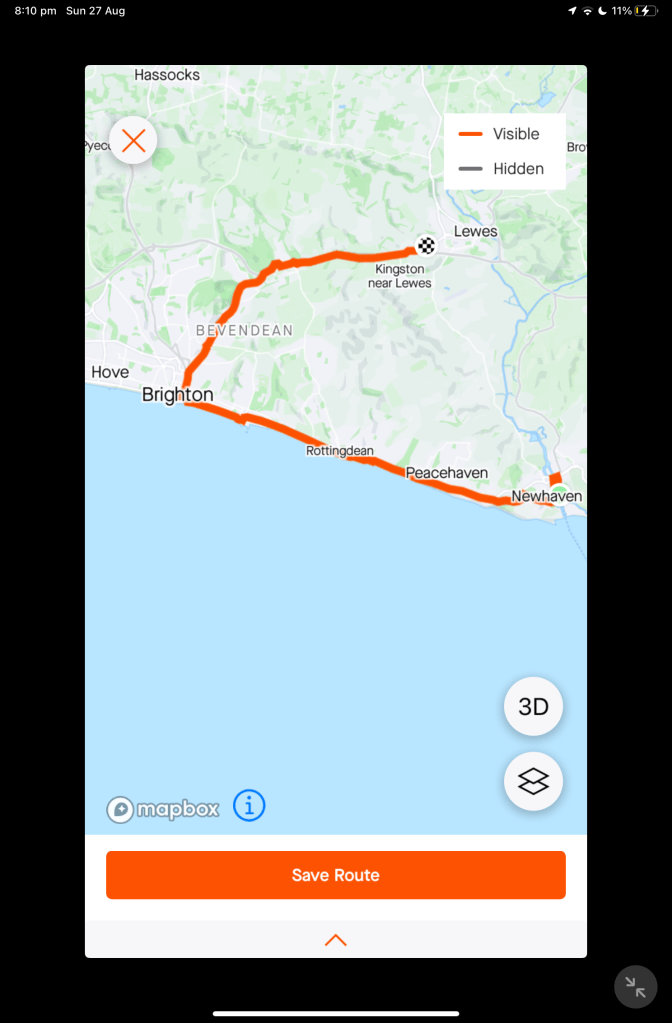The image size is (672, 1023).
Task: Switch the map to 3D view
Action: [533, 707]
